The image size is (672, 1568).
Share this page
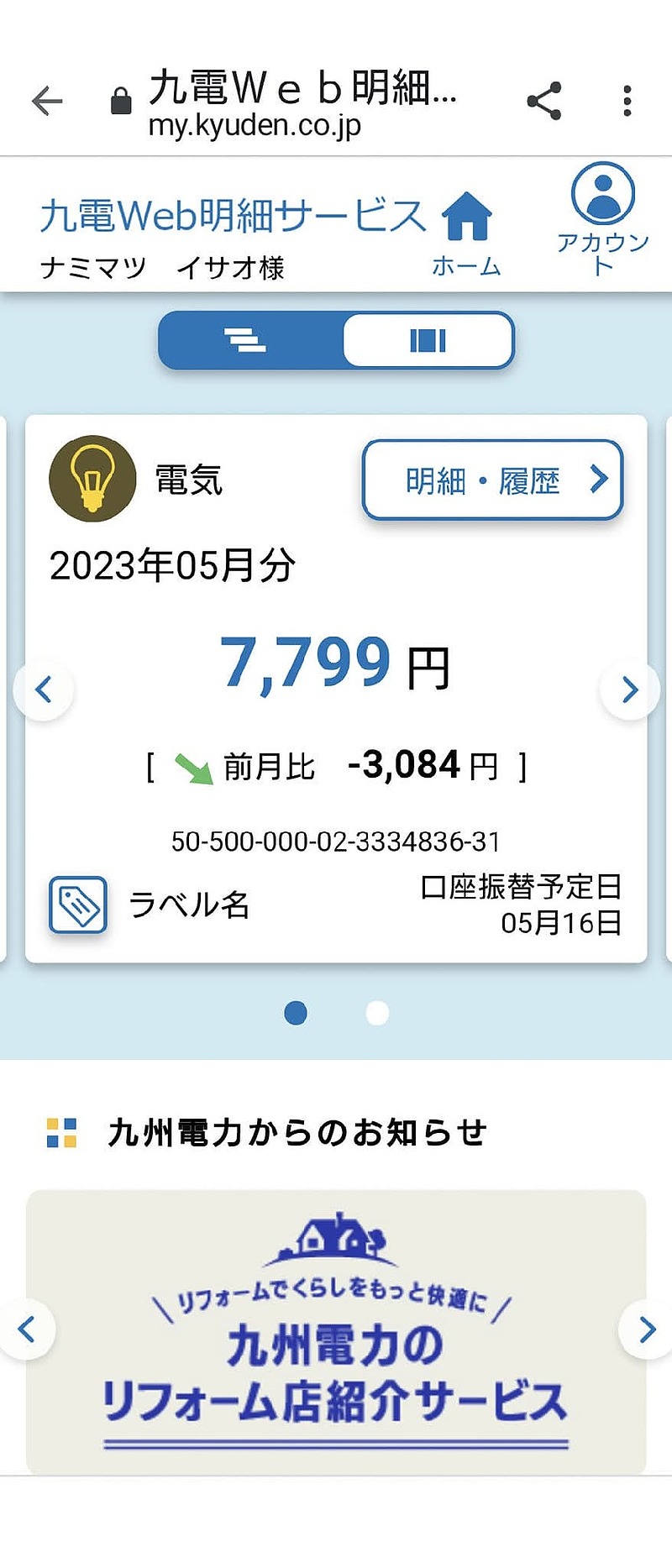[543, 101]
